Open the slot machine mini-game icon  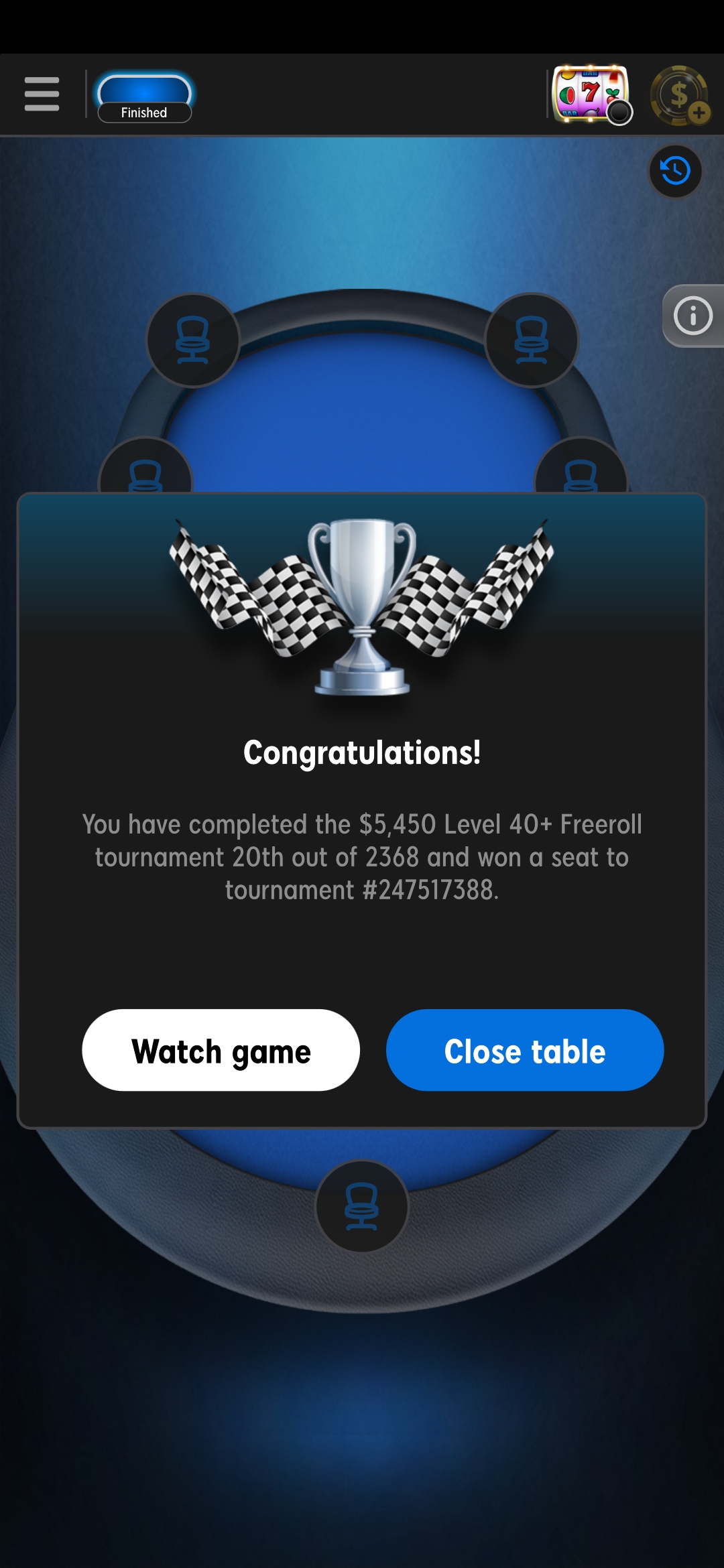click(592, 94)
